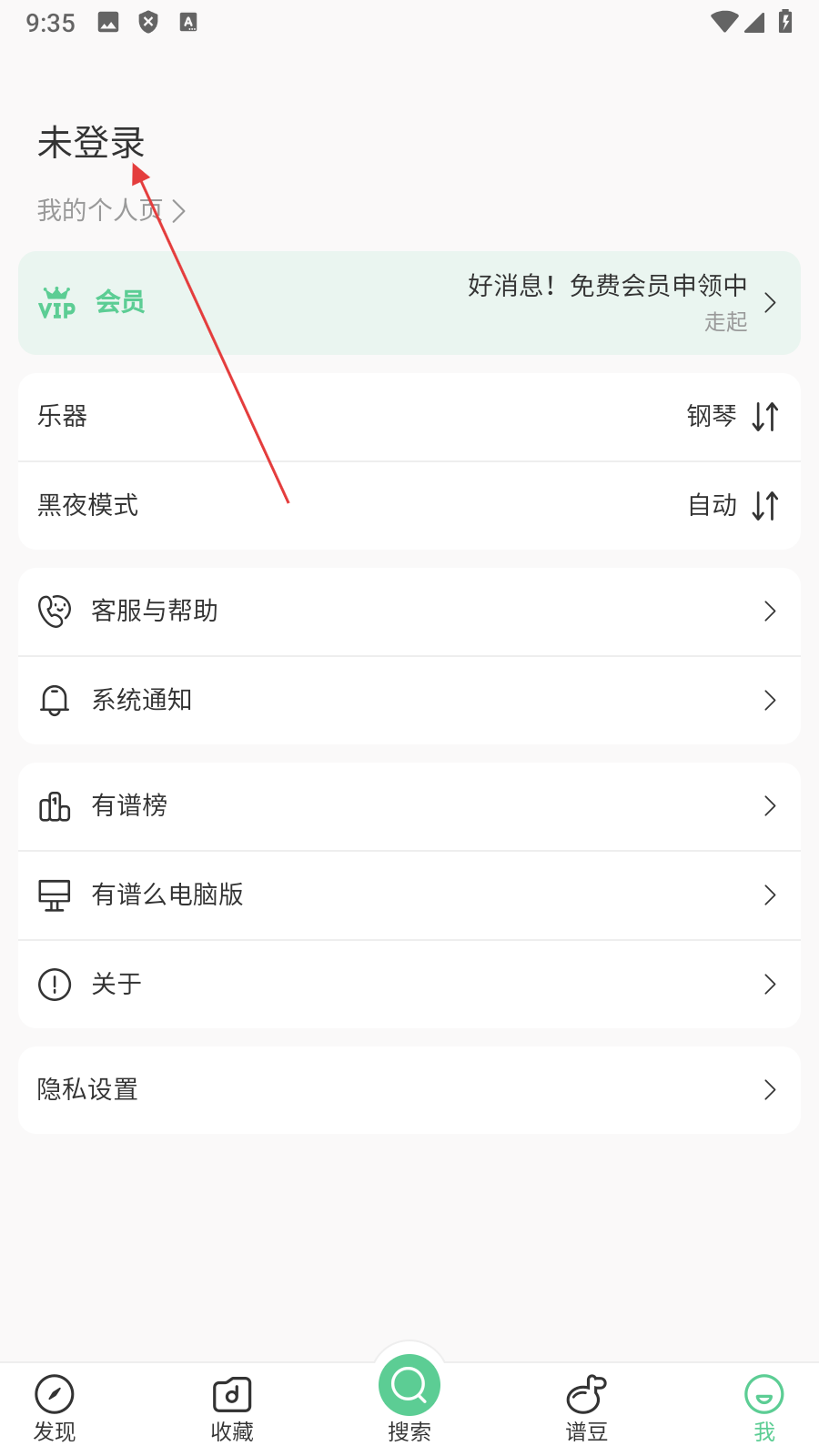Tap 未登录 to log in
Image resolution: width=819 pixels, height=1456 pixels.
[x=91, y=144]
